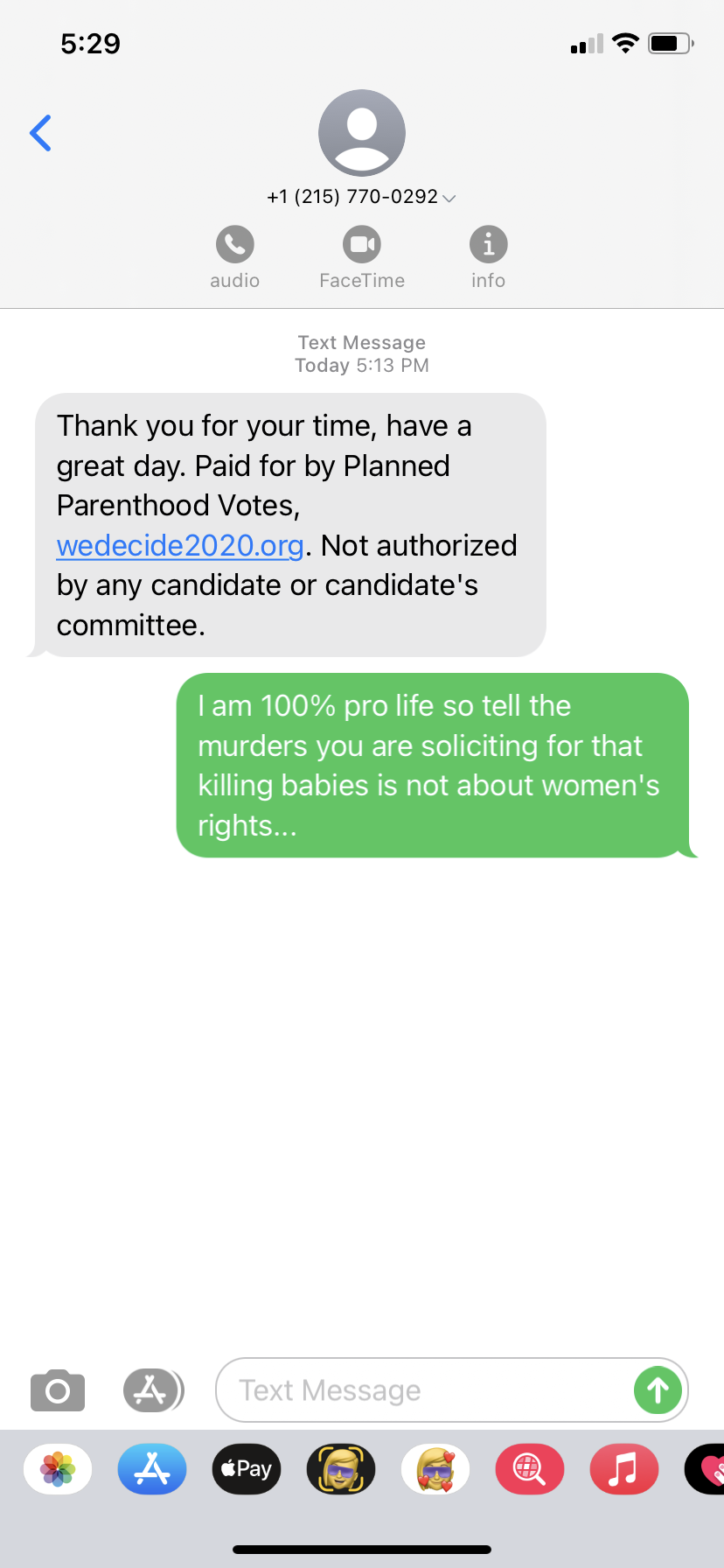Open Apple Pay in the app strip
The image size is (724, 1568).
(x=247, y=1469)
